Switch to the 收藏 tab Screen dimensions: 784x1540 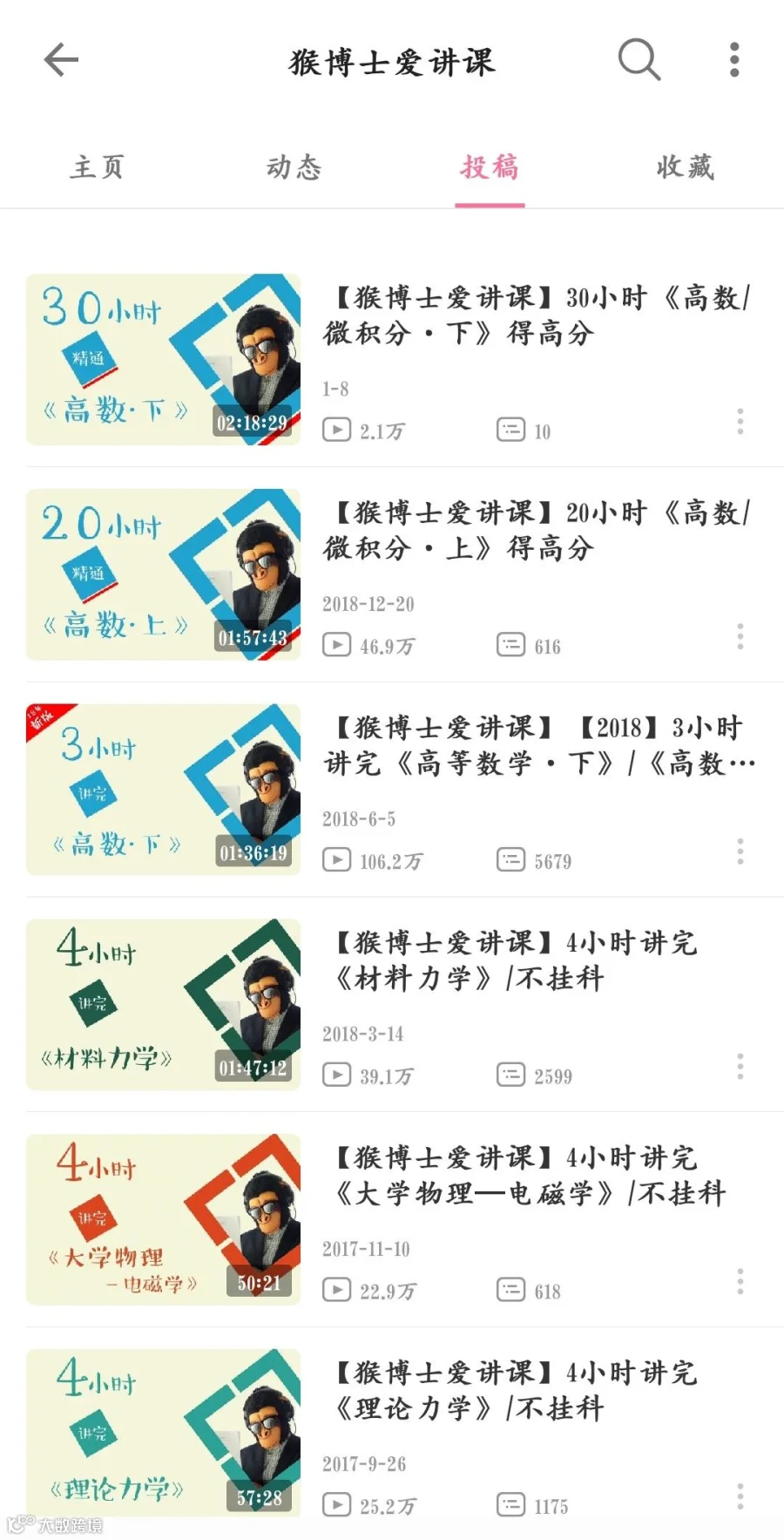coord(686,167)
